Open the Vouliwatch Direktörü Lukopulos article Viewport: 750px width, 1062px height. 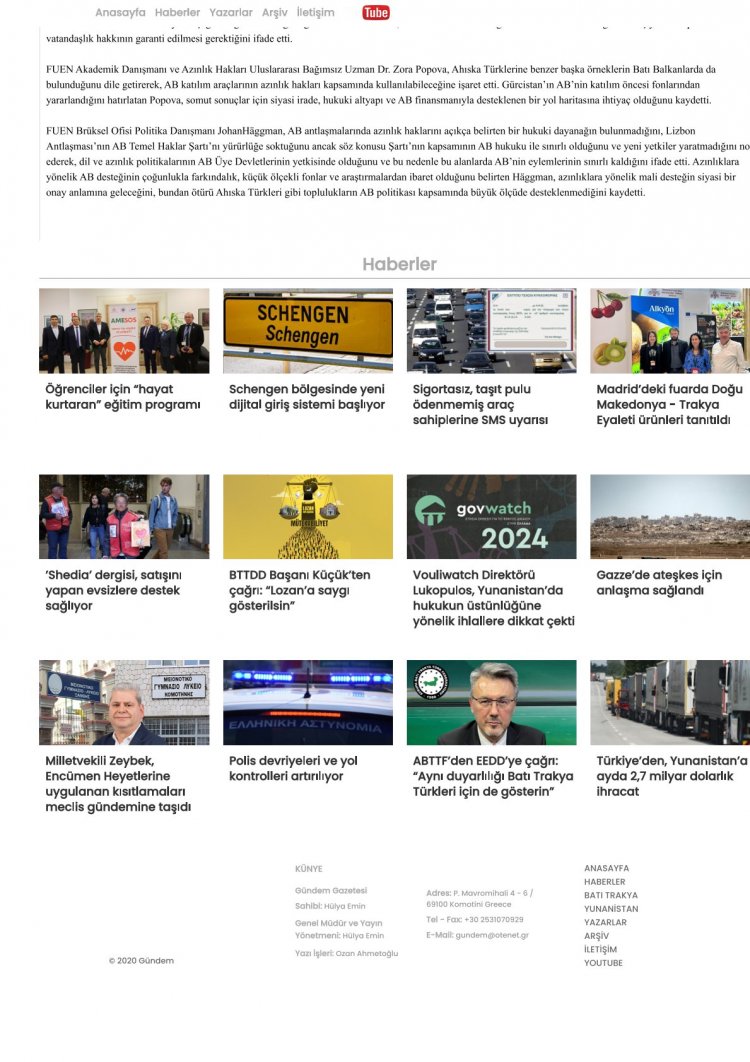(493, 598)
